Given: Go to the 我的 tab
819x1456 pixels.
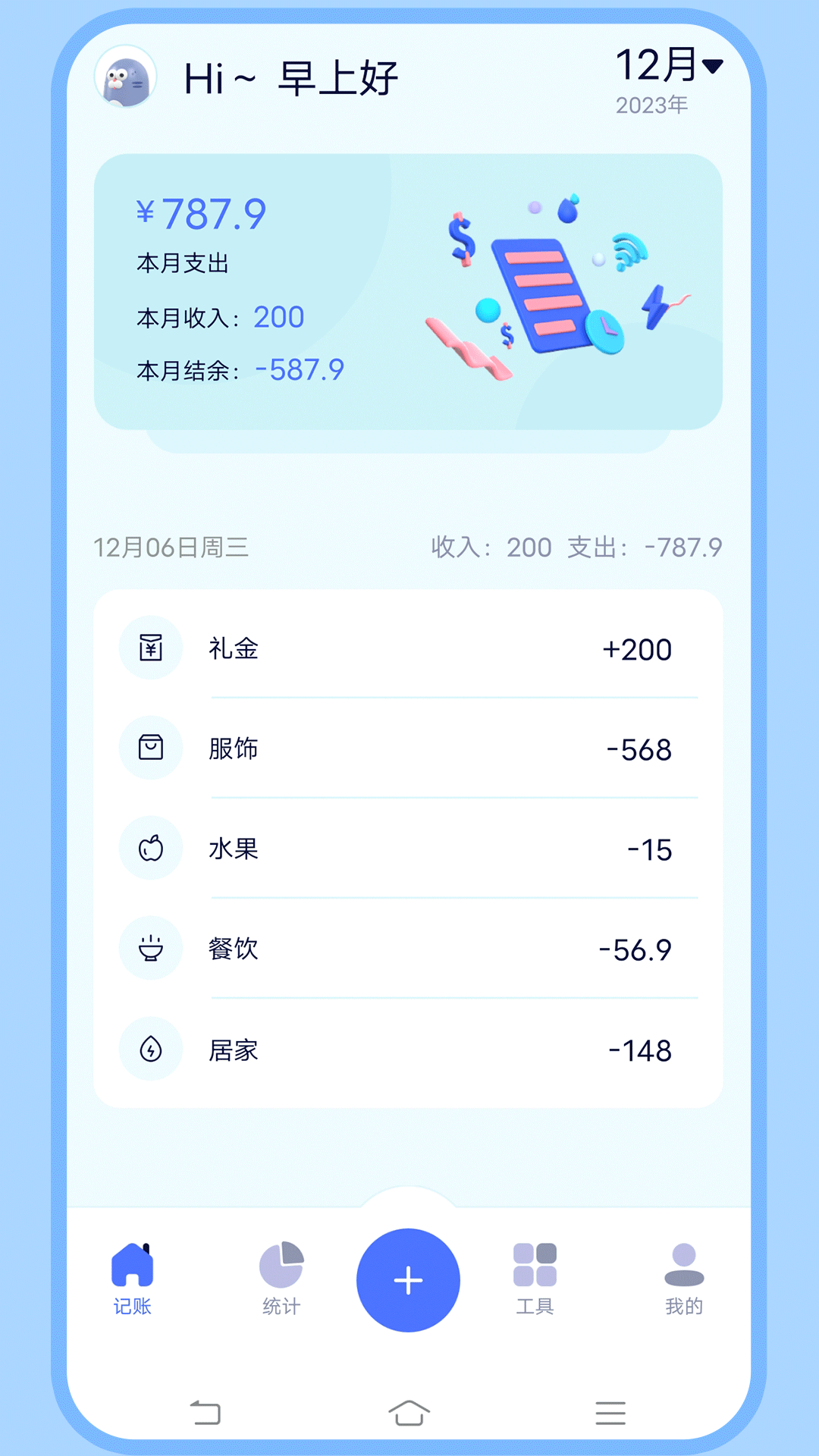Looking at the screenshot, I should (x=684, y=1279).
